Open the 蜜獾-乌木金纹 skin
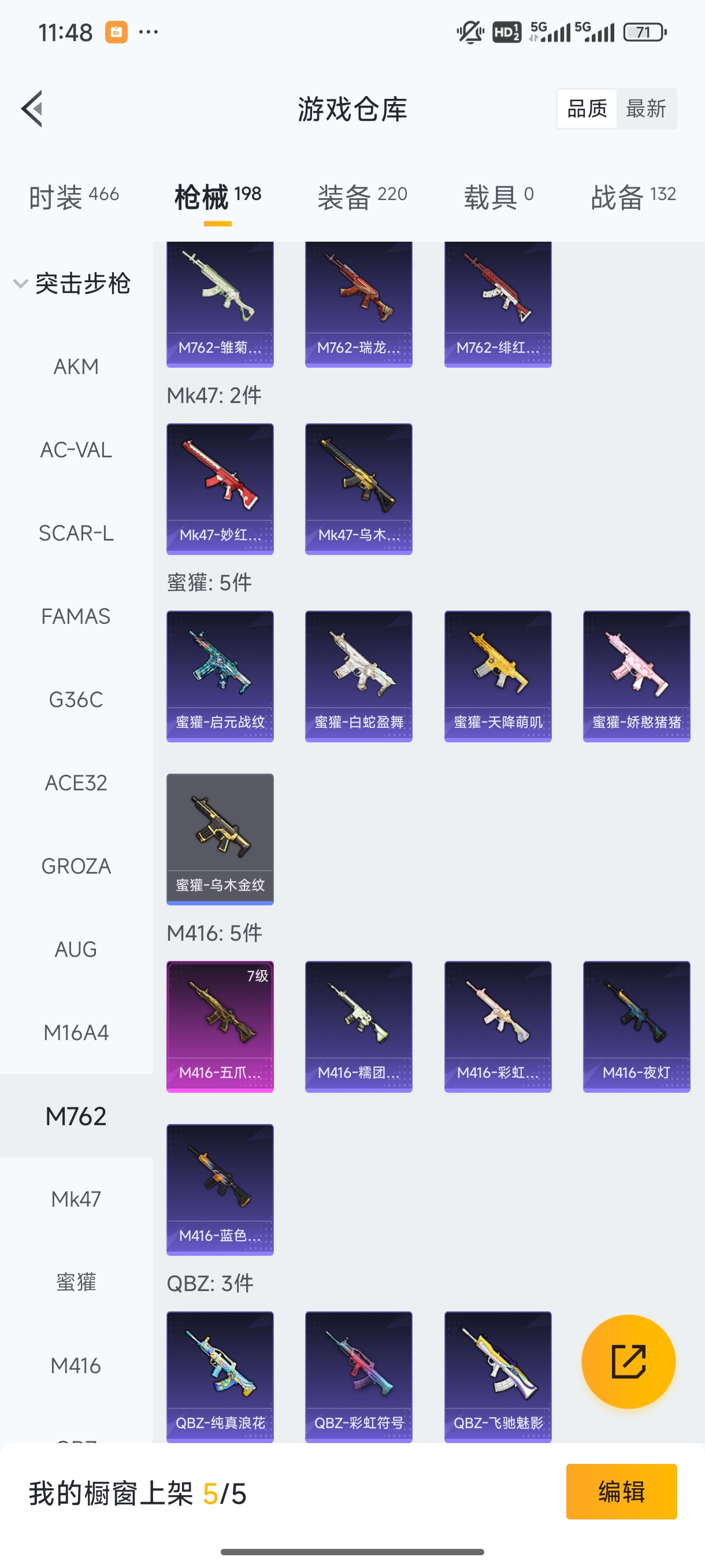Image resolution: width=705 pixels, height=1568 pixels. click(x=220, y=839)
